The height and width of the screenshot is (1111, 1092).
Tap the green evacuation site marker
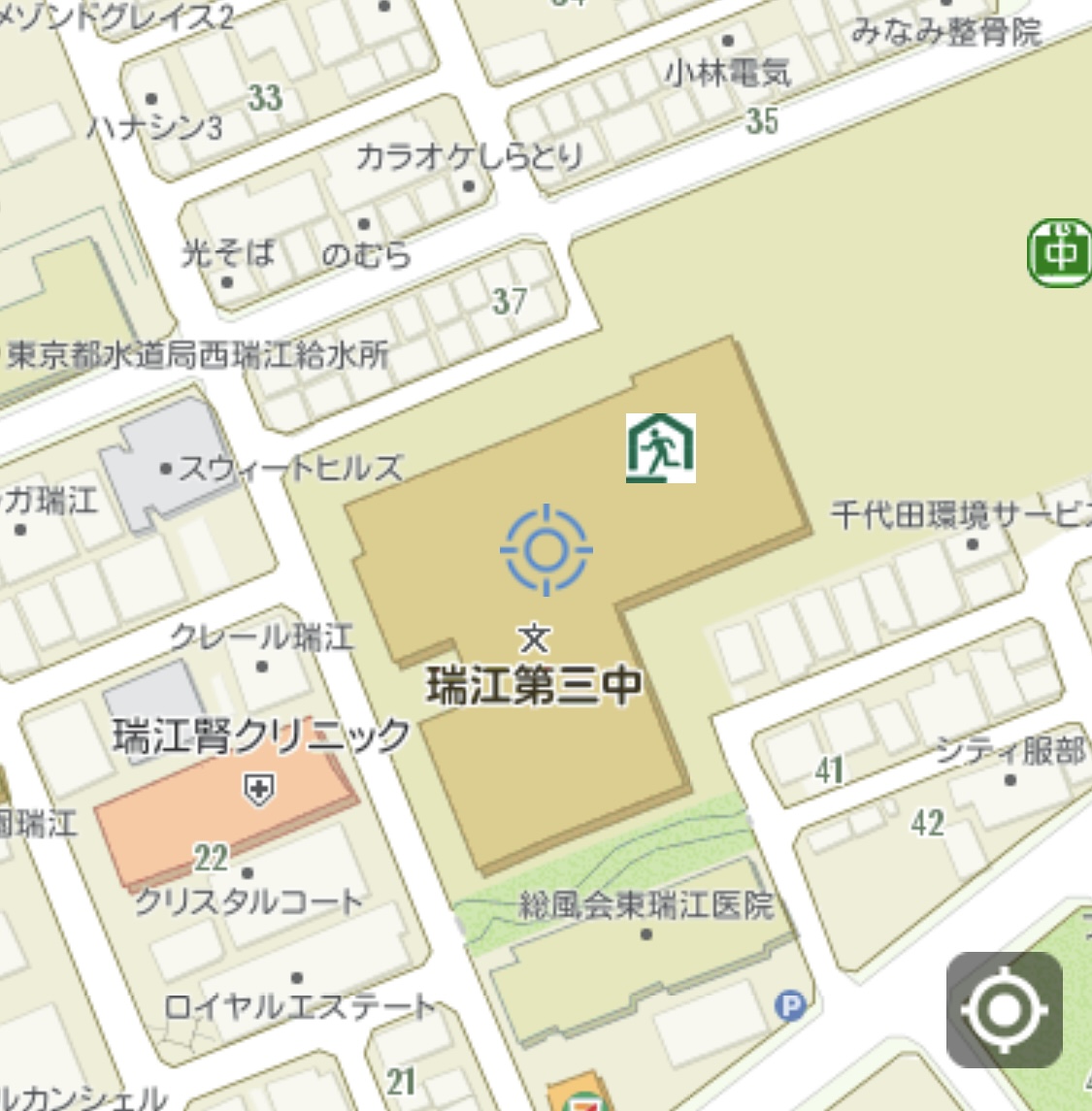(x=1061, y=252)
